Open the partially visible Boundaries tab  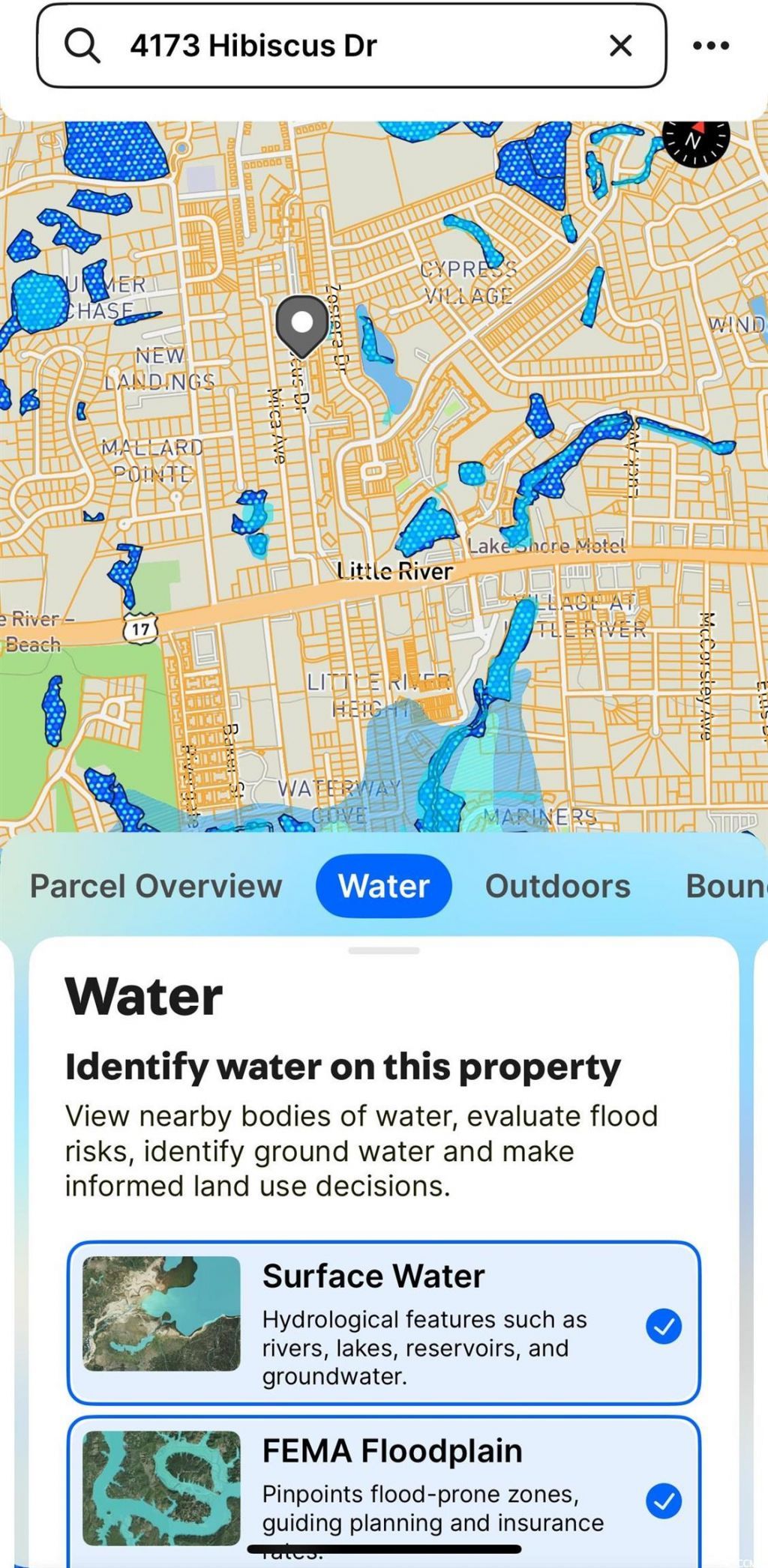point(726,886)
